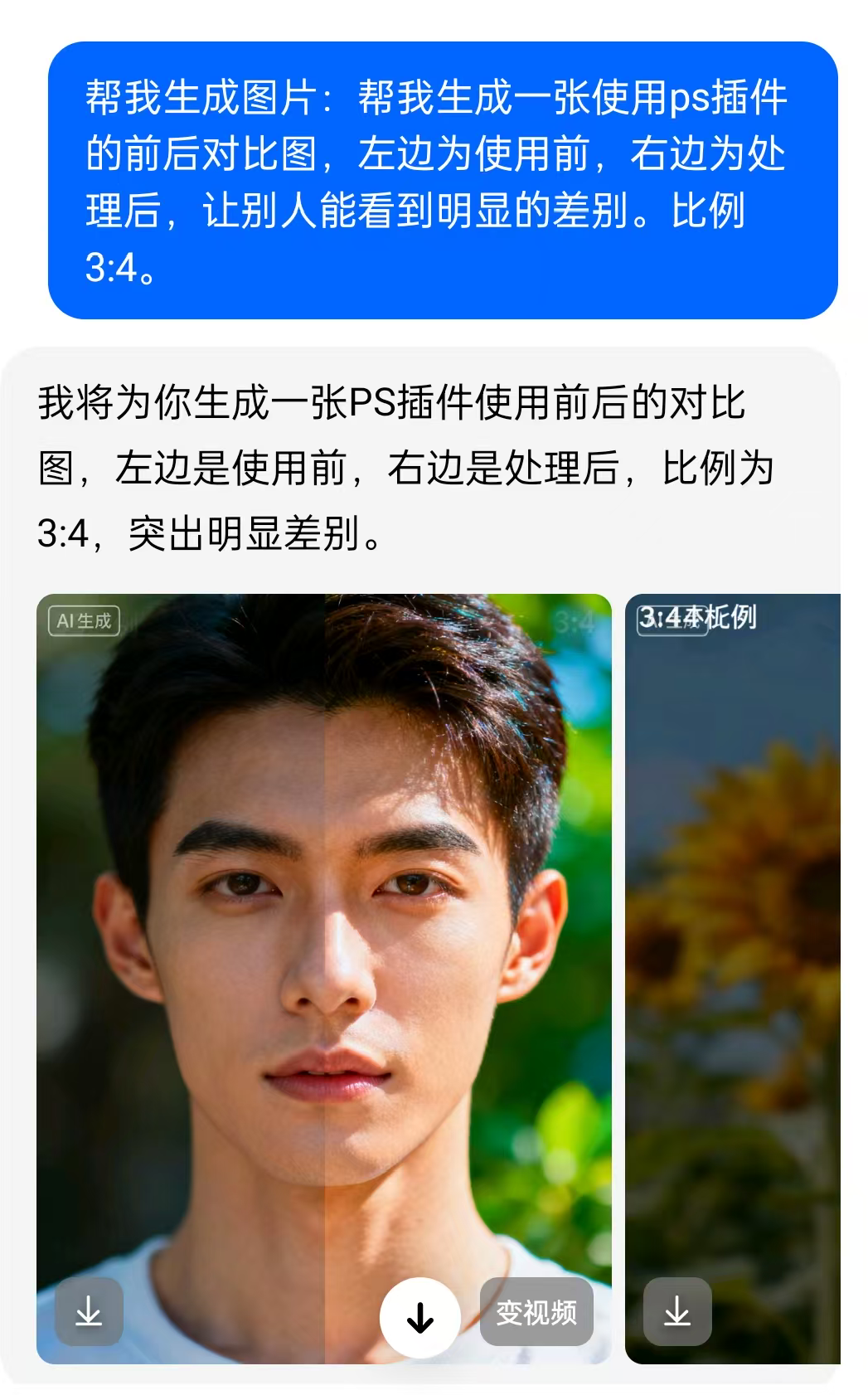Download the face comparison image
868x1395 pixels.
89,1311
